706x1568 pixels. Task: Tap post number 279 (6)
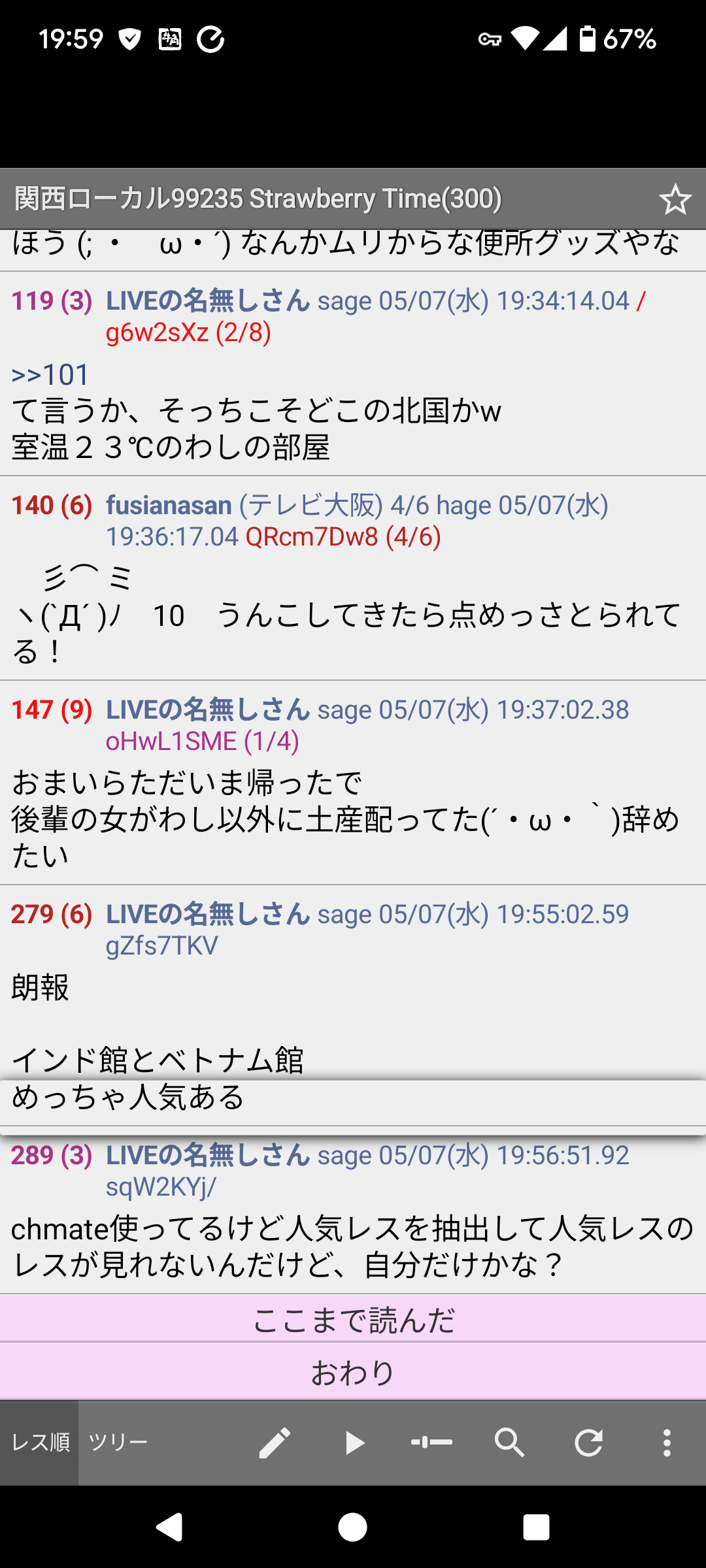pos(52,914)
